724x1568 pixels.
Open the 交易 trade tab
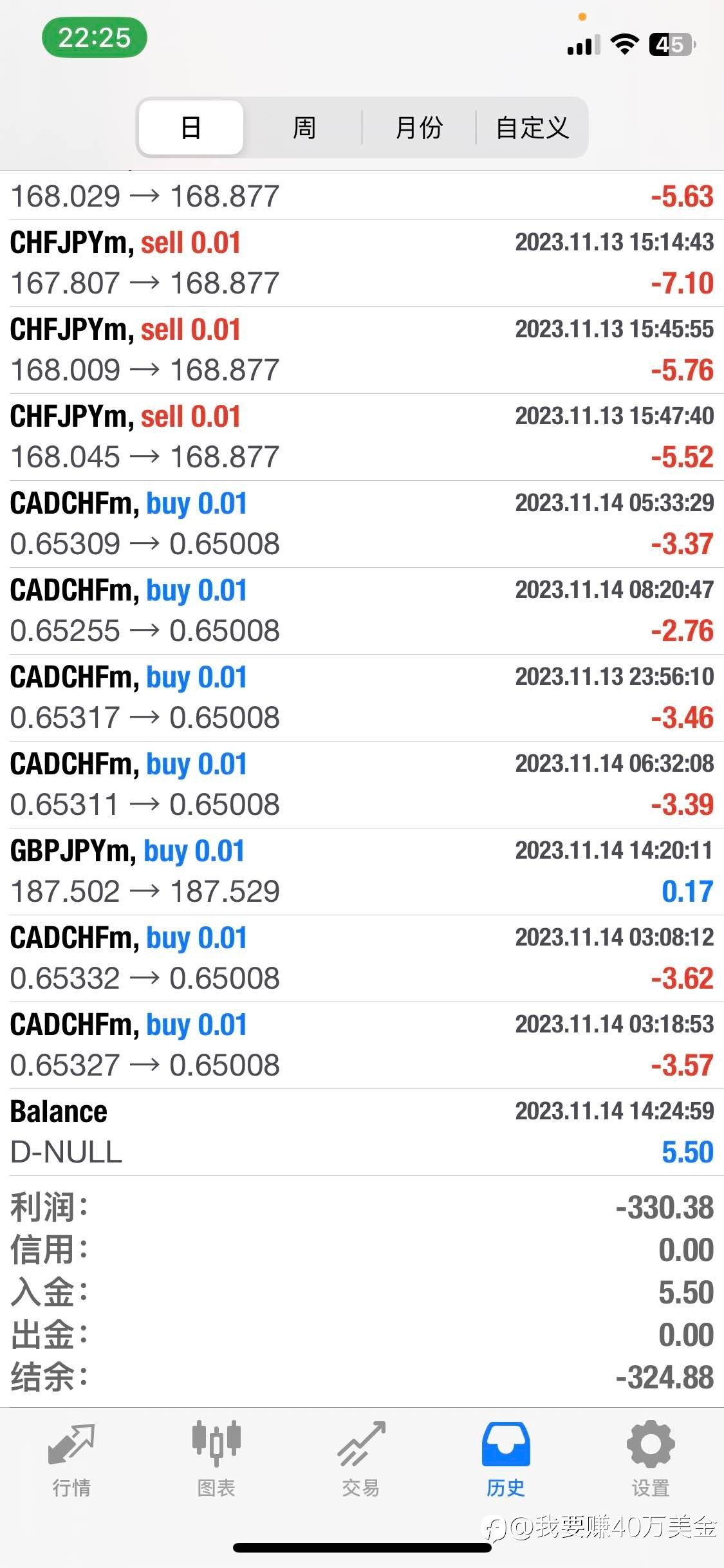[x=361, y=1460]
